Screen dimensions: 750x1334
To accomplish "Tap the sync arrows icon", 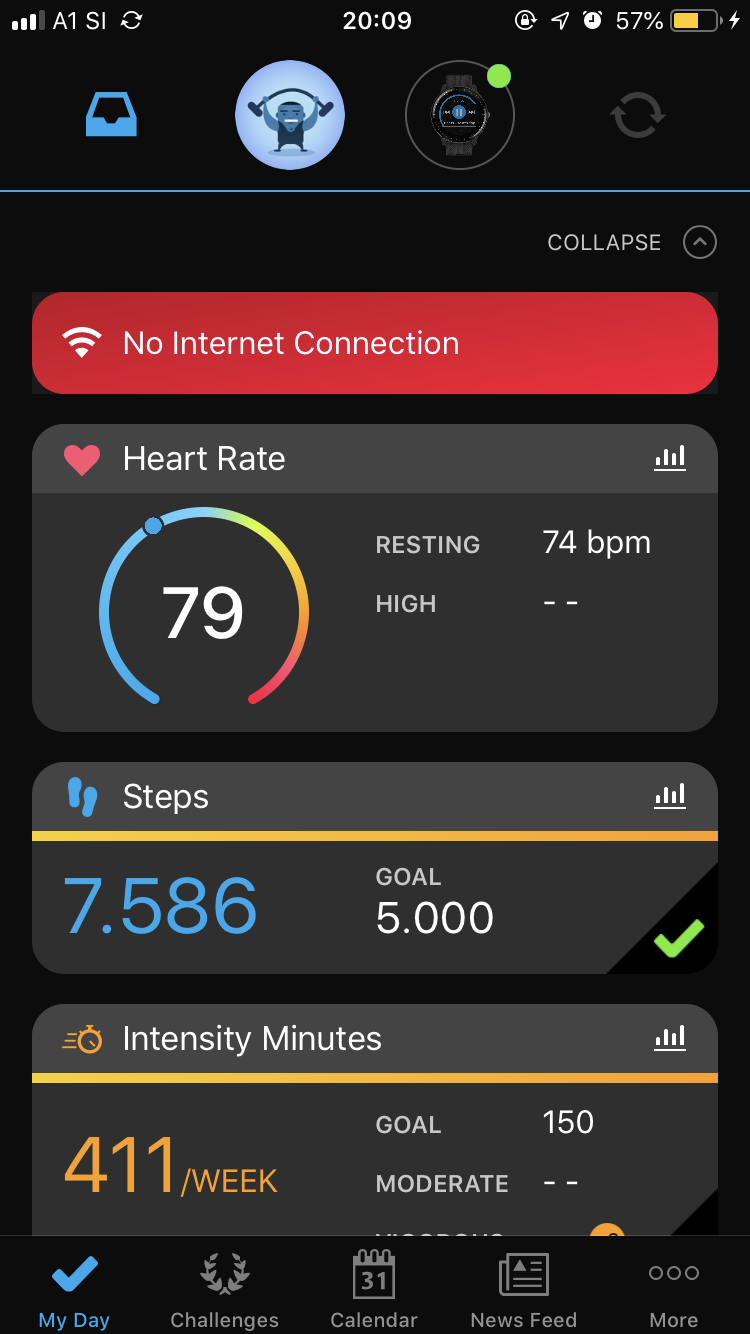I will [637, 115].
